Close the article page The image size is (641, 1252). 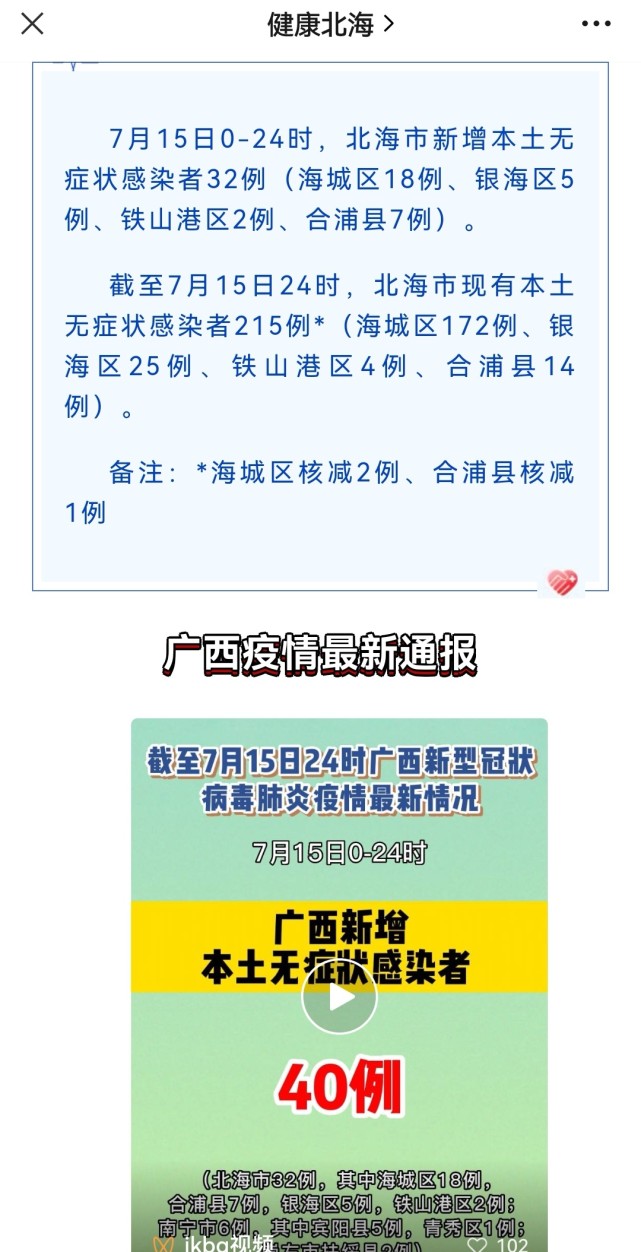pos(32,24)
